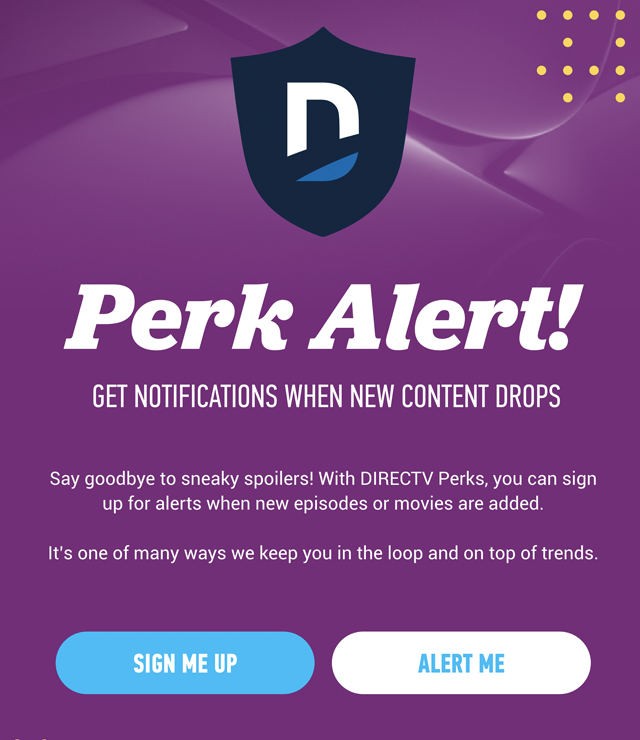Tap the SIGN ME UP button
The image size is (640, 740).
[x=185, y=663]
